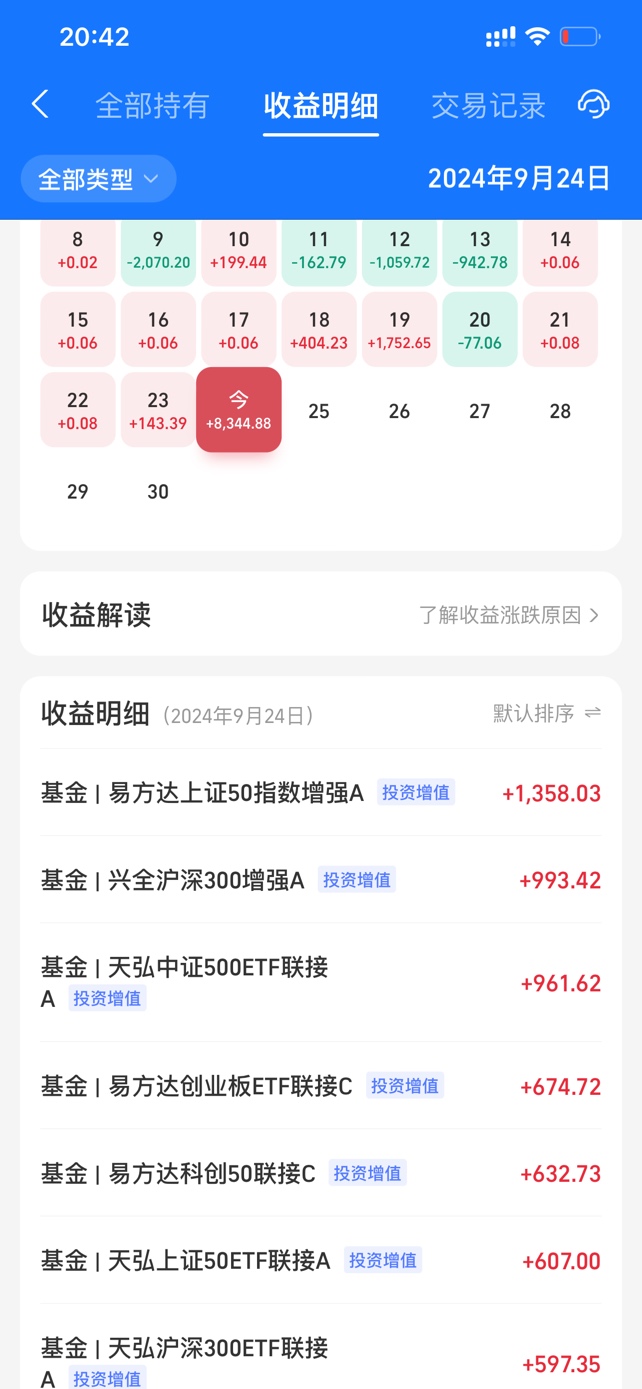Image resolution: width=642 pixels, height=1389 pixels.
Task: Open the 全部类型 filter dropdown
Action: click(98, 179)
